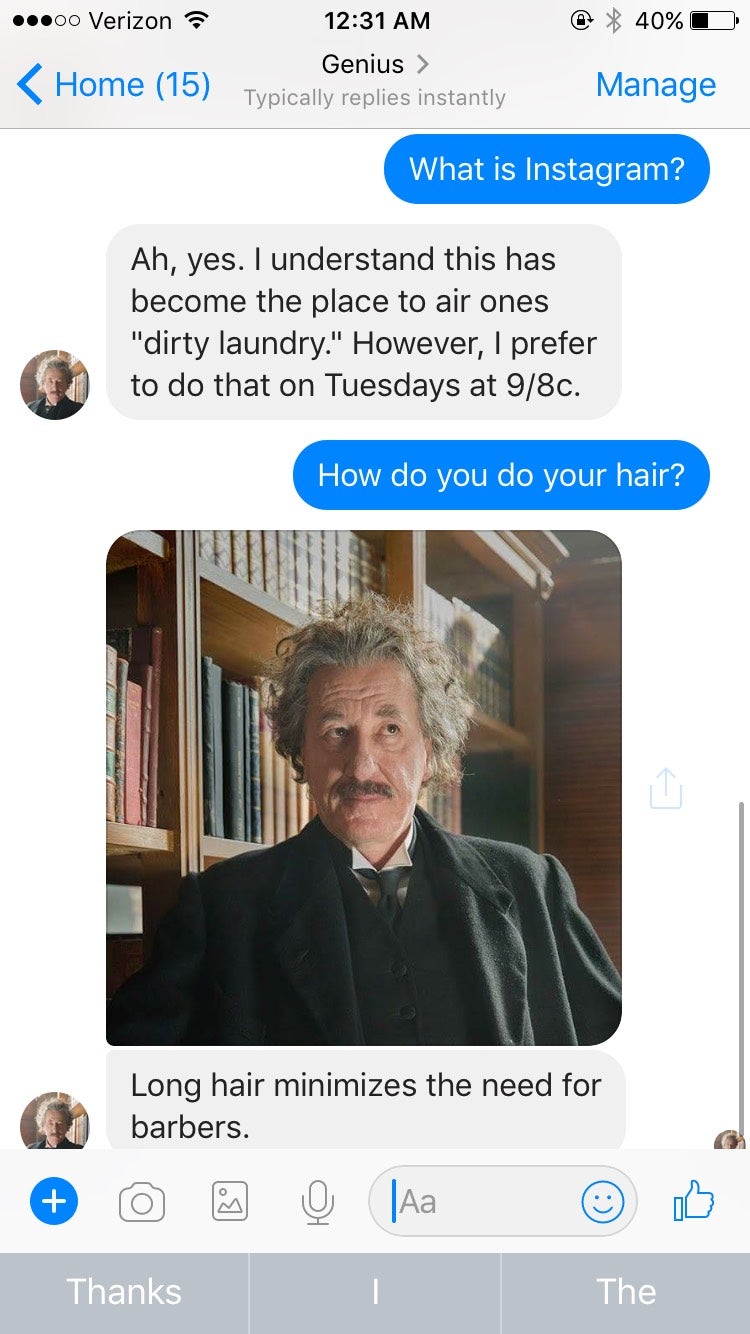Open the photo gallery picker
750x1334 pixels.
pos(230,1201)
